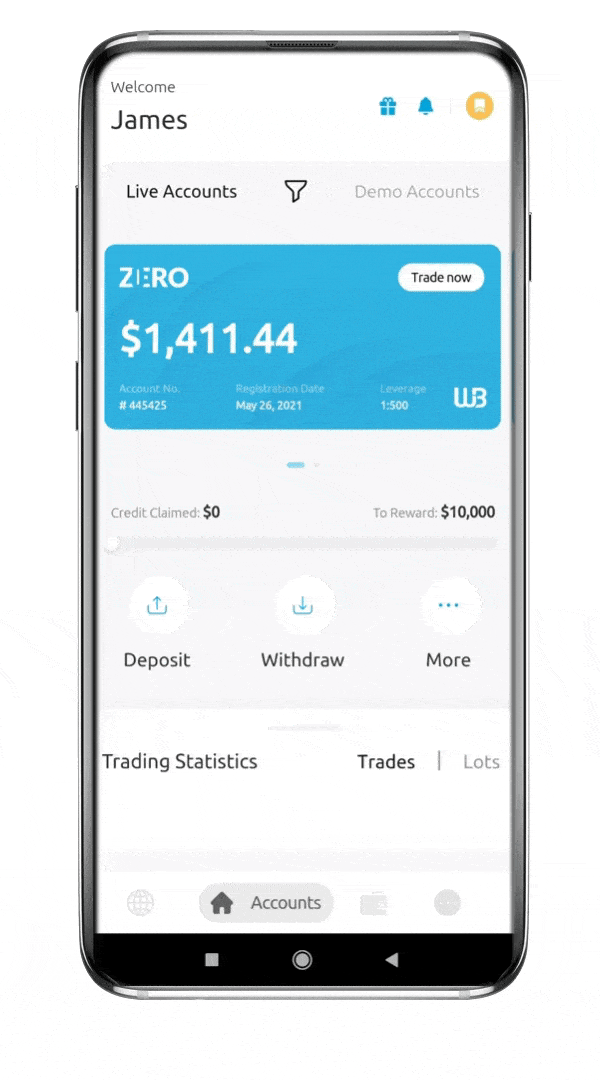Open the globe tab in bottom bar
This screenshot has height=1080, width=600.
click(141, 902)
